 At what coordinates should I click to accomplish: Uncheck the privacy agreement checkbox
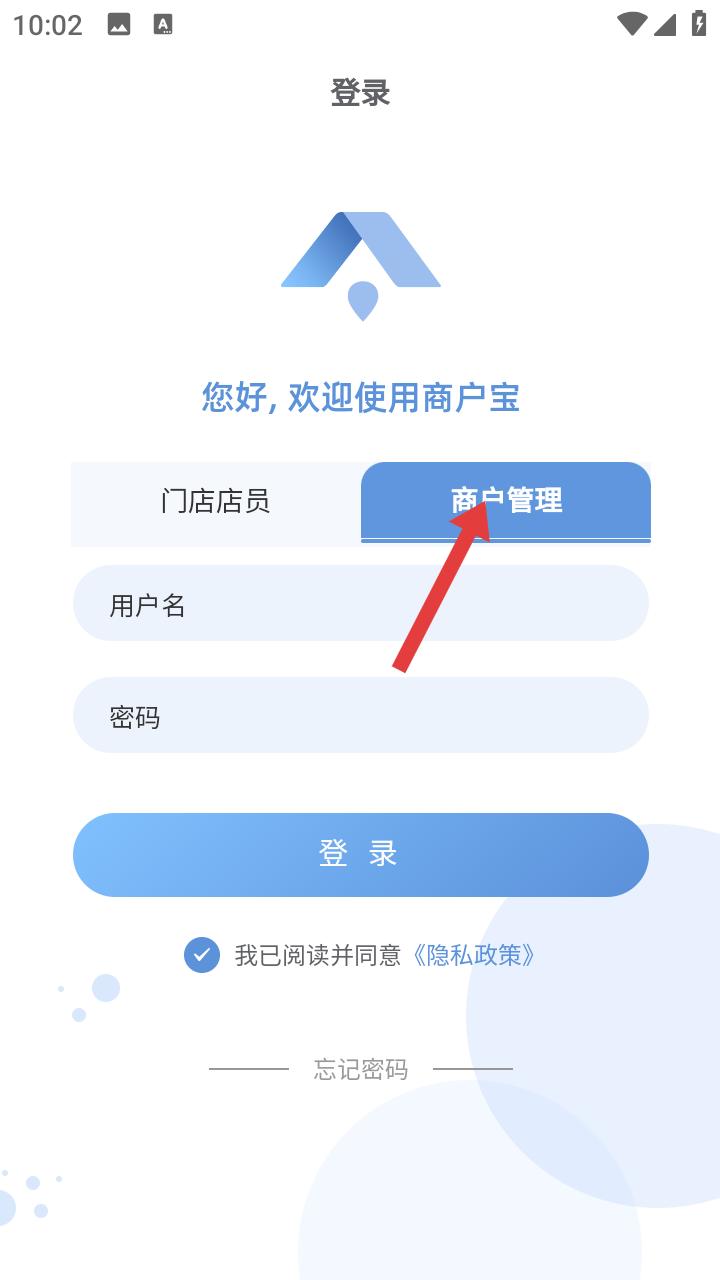pyautogui.click(x=202, y=955)
